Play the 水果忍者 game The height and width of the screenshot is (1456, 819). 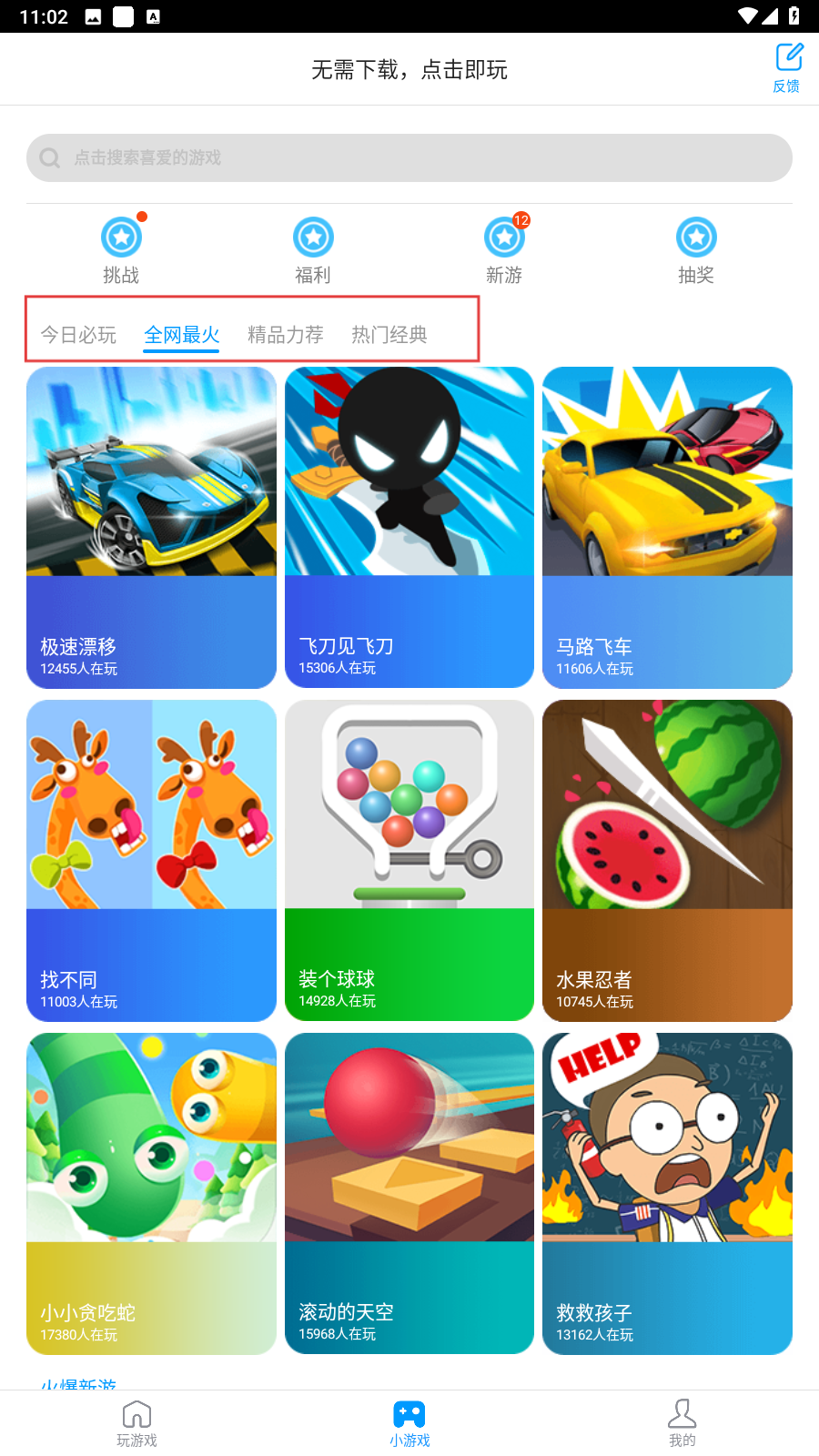click(x=667, y=860)
